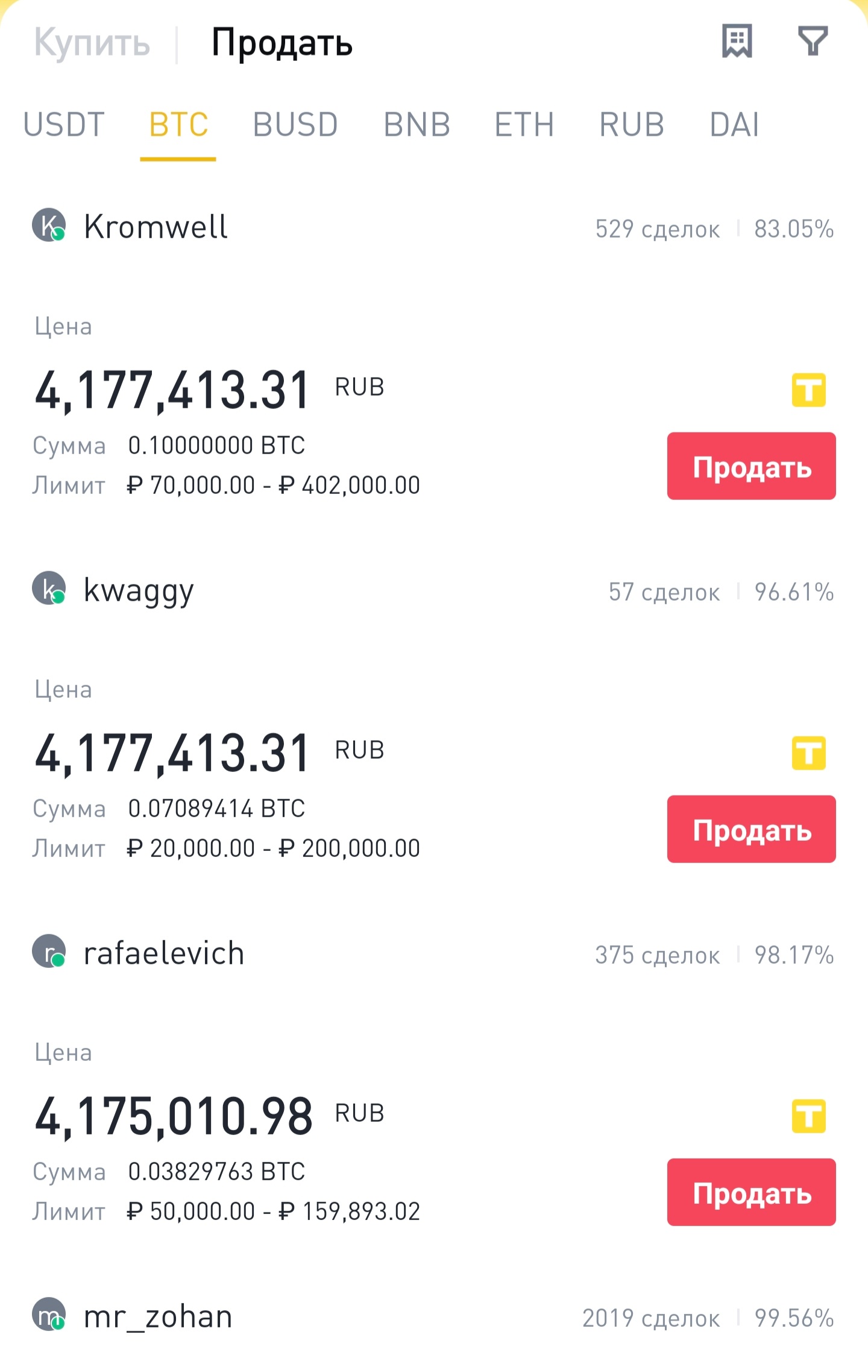The height and width of the screenshot is (1372, 868).
Task: Open the orders history icon
Action: pos(737,42)
